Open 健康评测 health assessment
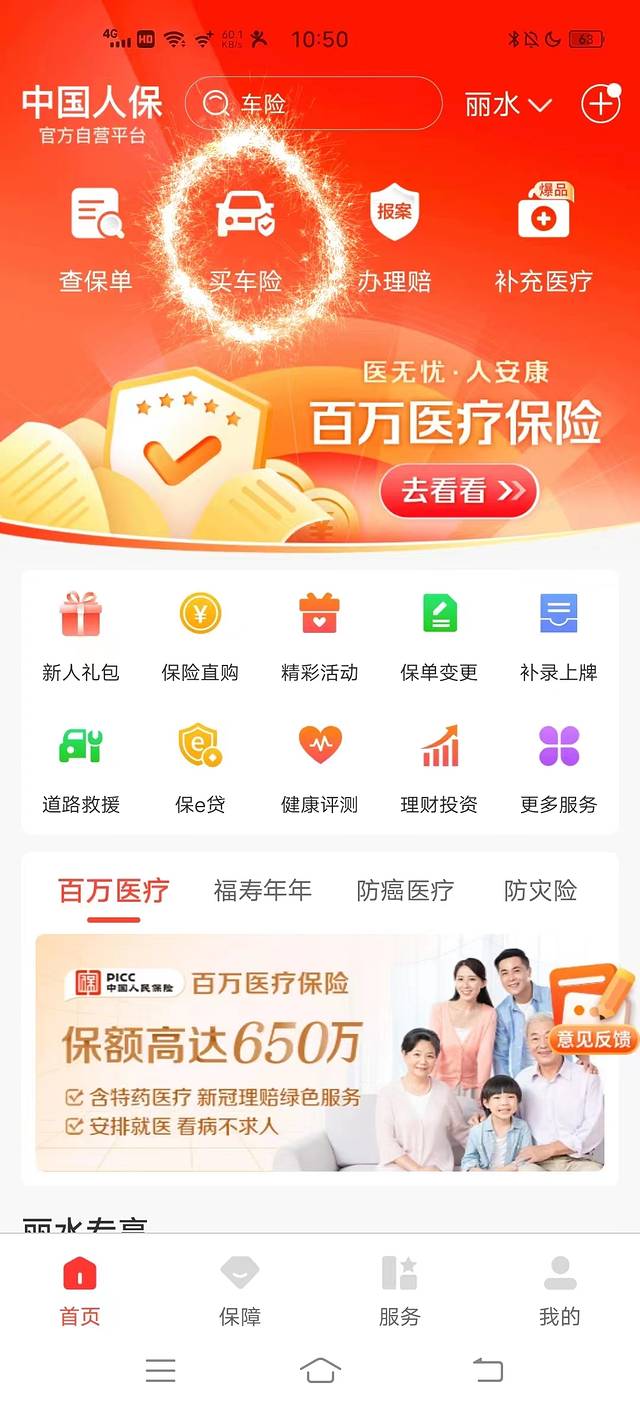 coord(320,768)
